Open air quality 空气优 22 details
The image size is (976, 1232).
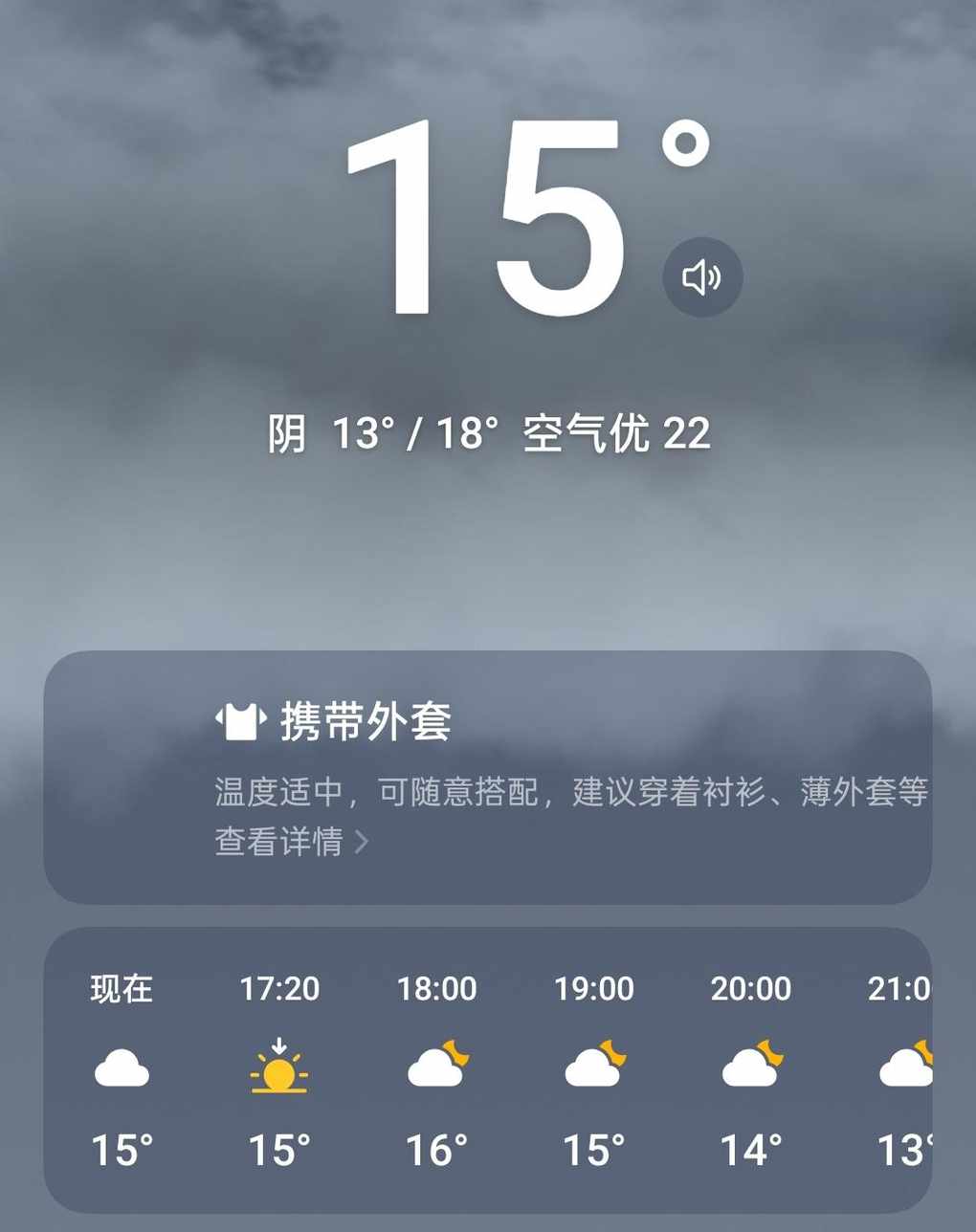point(616,434)
